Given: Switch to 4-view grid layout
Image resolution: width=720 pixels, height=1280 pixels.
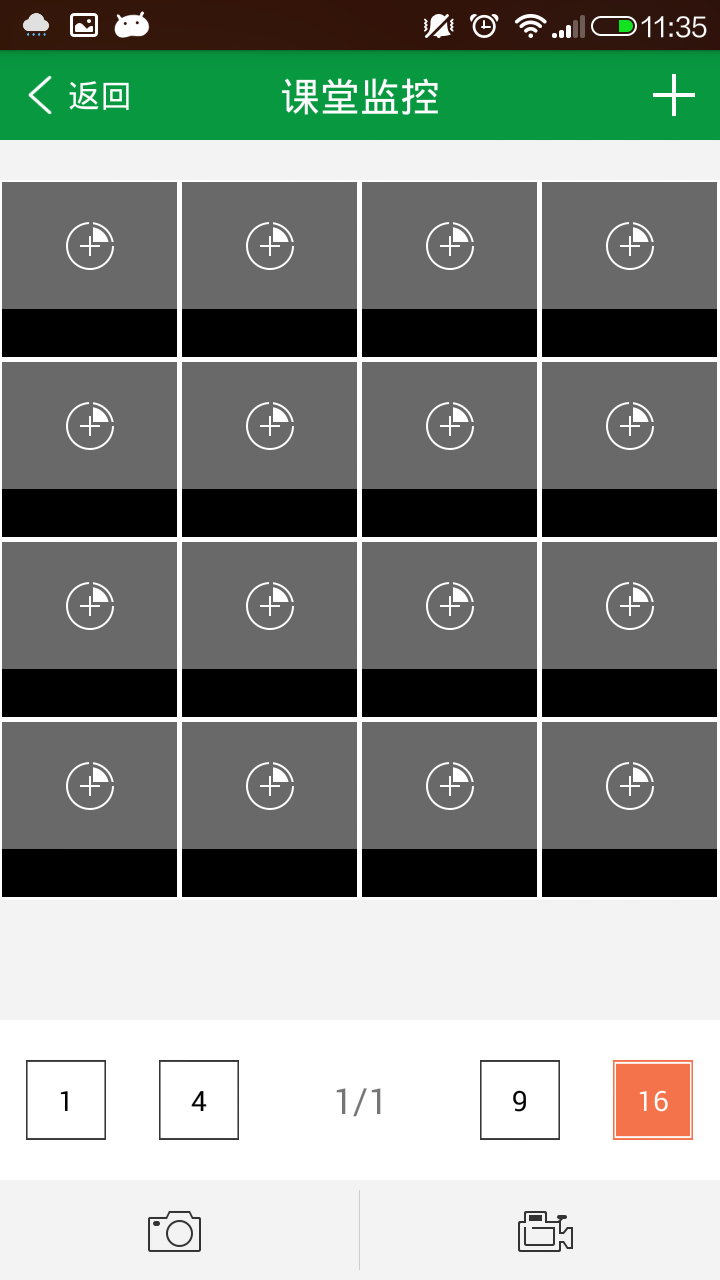Looking at the screenshot, I should click(199, 1100).
